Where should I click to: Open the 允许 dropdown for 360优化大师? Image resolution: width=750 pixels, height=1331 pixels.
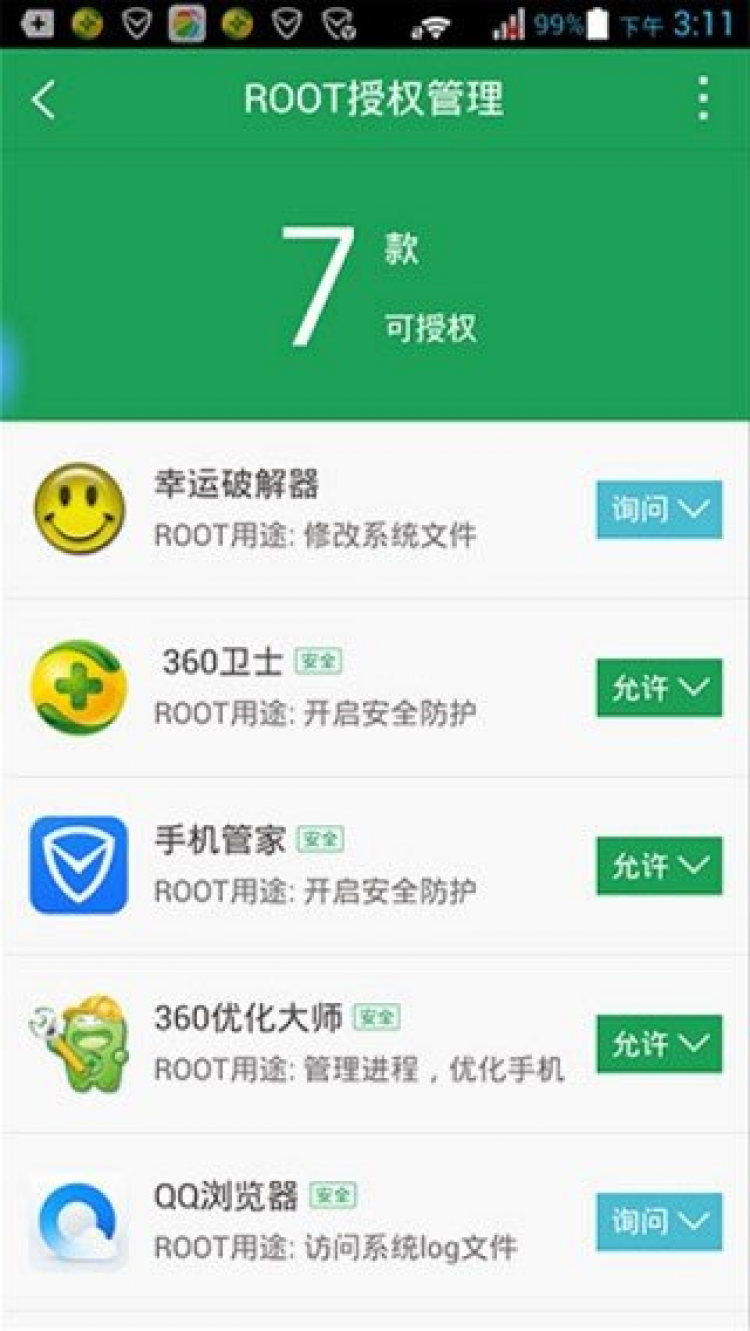point(659,1044)
